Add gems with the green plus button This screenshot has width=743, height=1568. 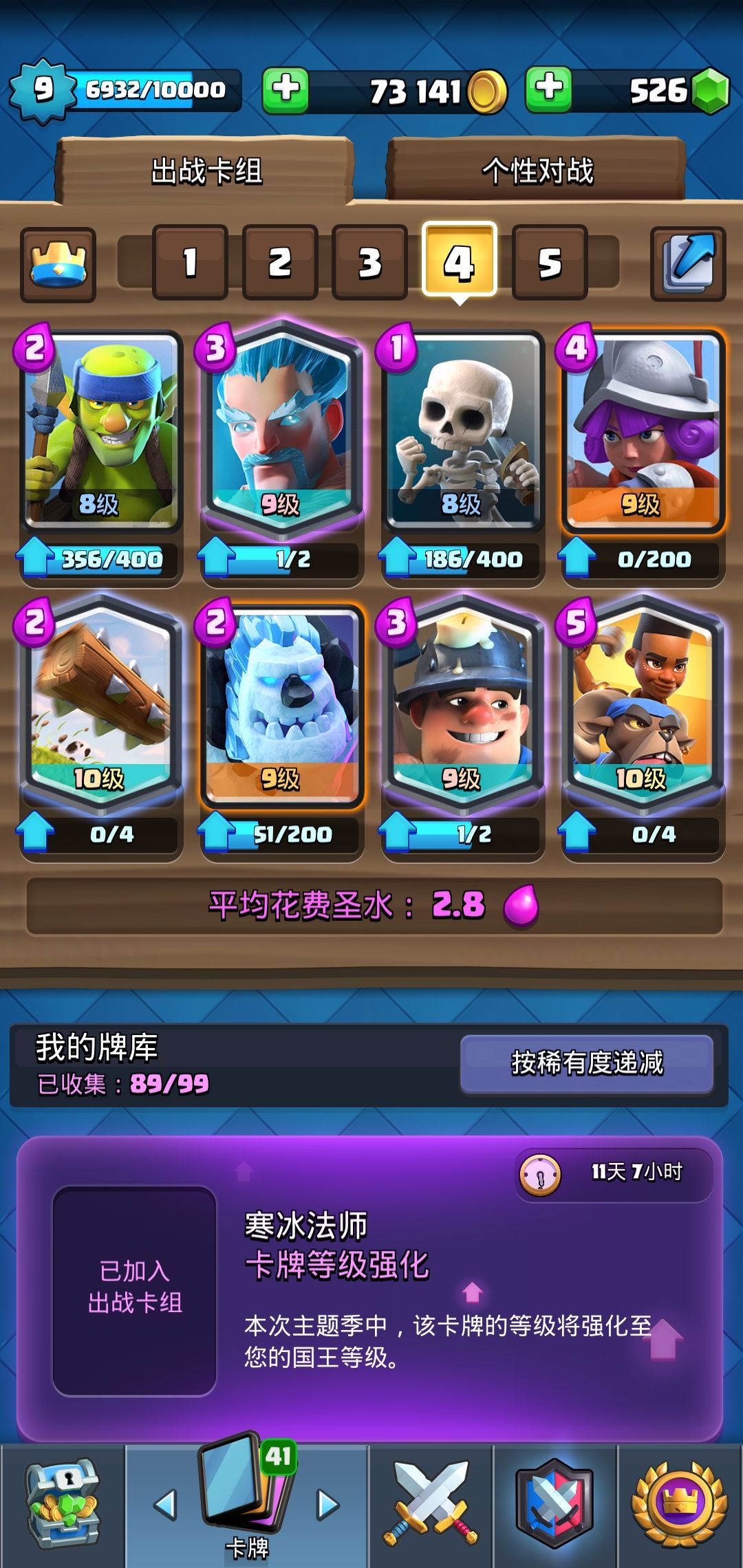(548, 89)
